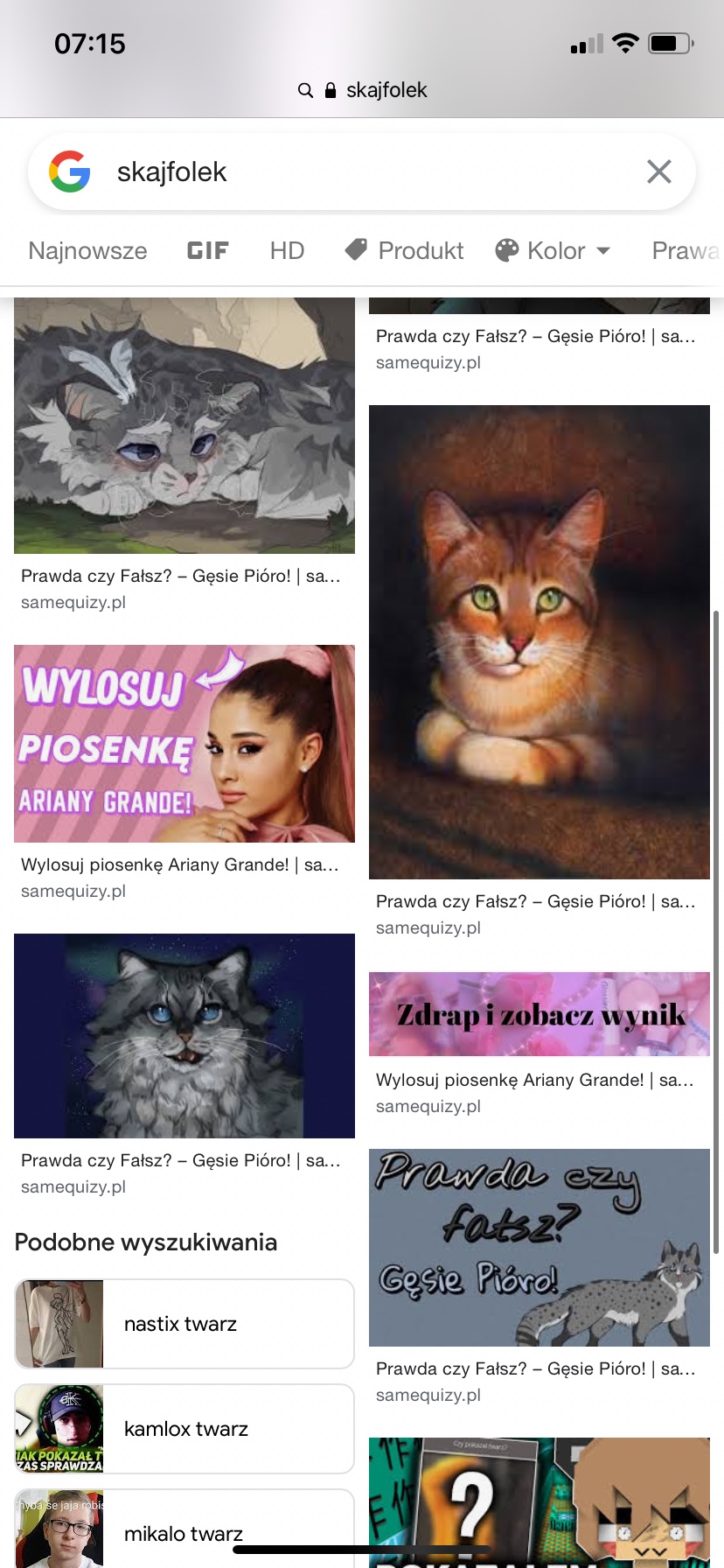Tap the Safari address bar showing skajfolek
The height and width of the screenshot is (1568, 724).
coord(362,90)
